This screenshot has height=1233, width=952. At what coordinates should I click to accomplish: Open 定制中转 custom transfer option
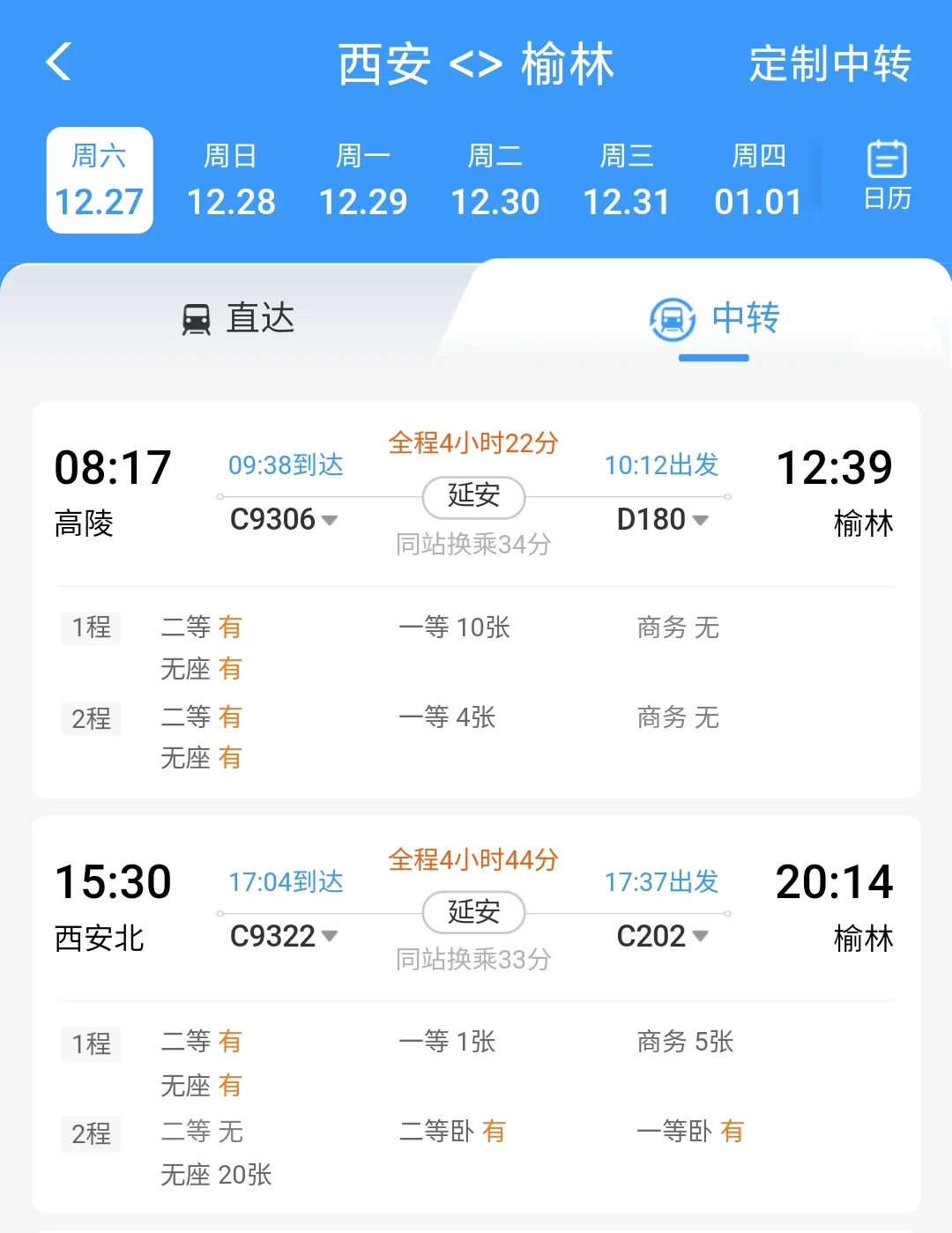click(x=829, y=64)
